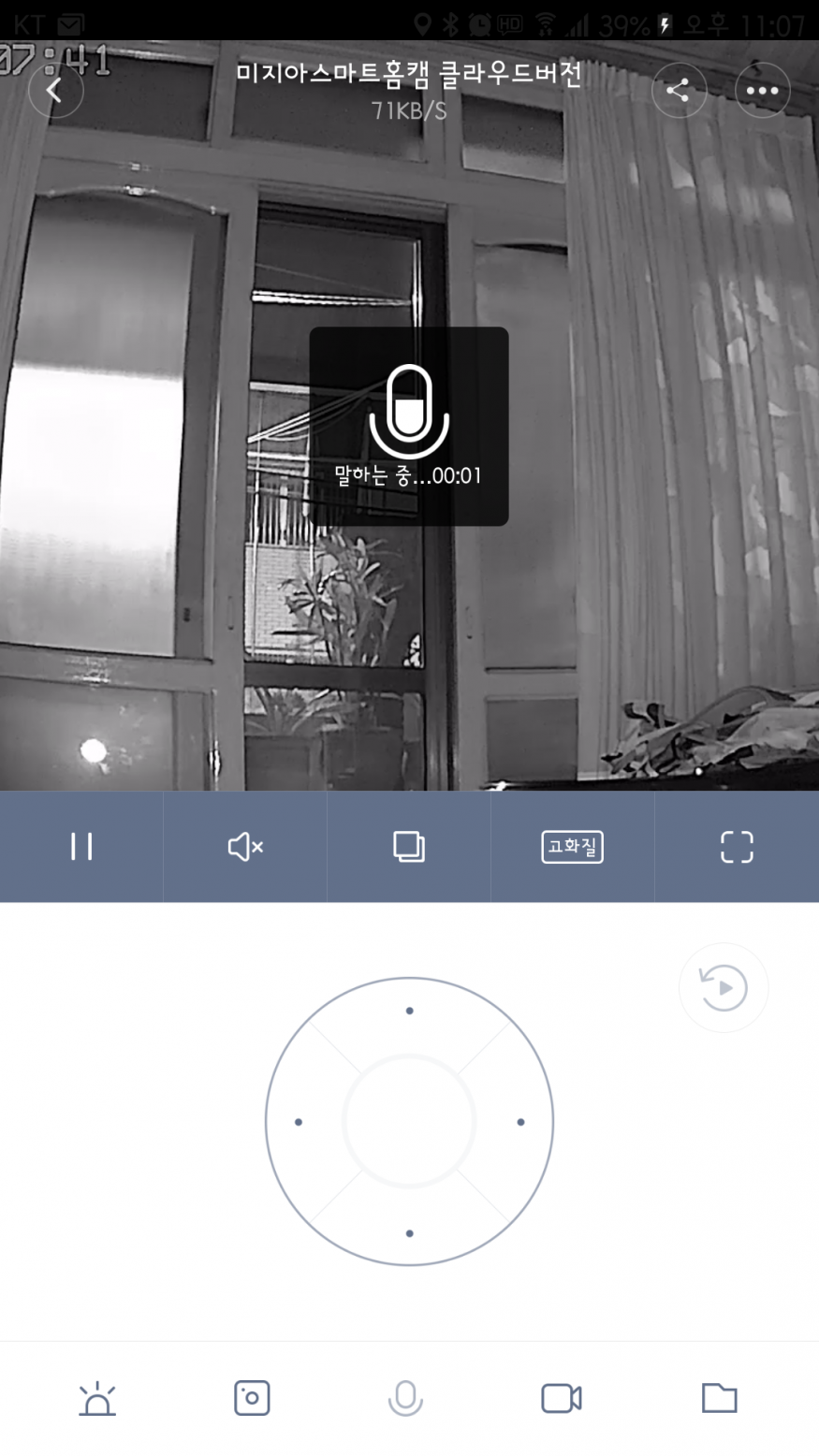Open playback history with the replay icon
Image resolution: width=819 pixels, height=1456 pixels.
tap(724, 988)
